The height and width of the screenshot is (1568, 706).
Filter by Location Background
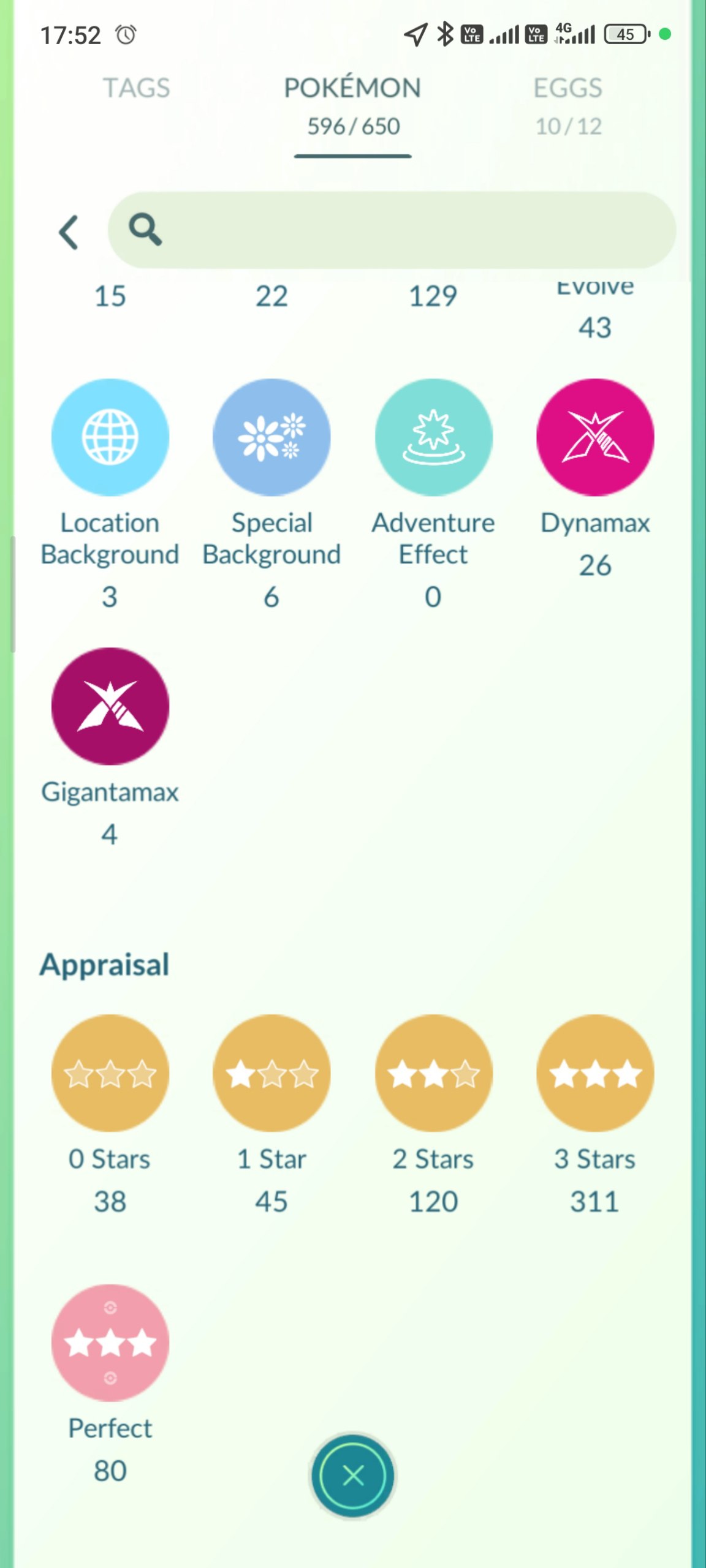110,437
